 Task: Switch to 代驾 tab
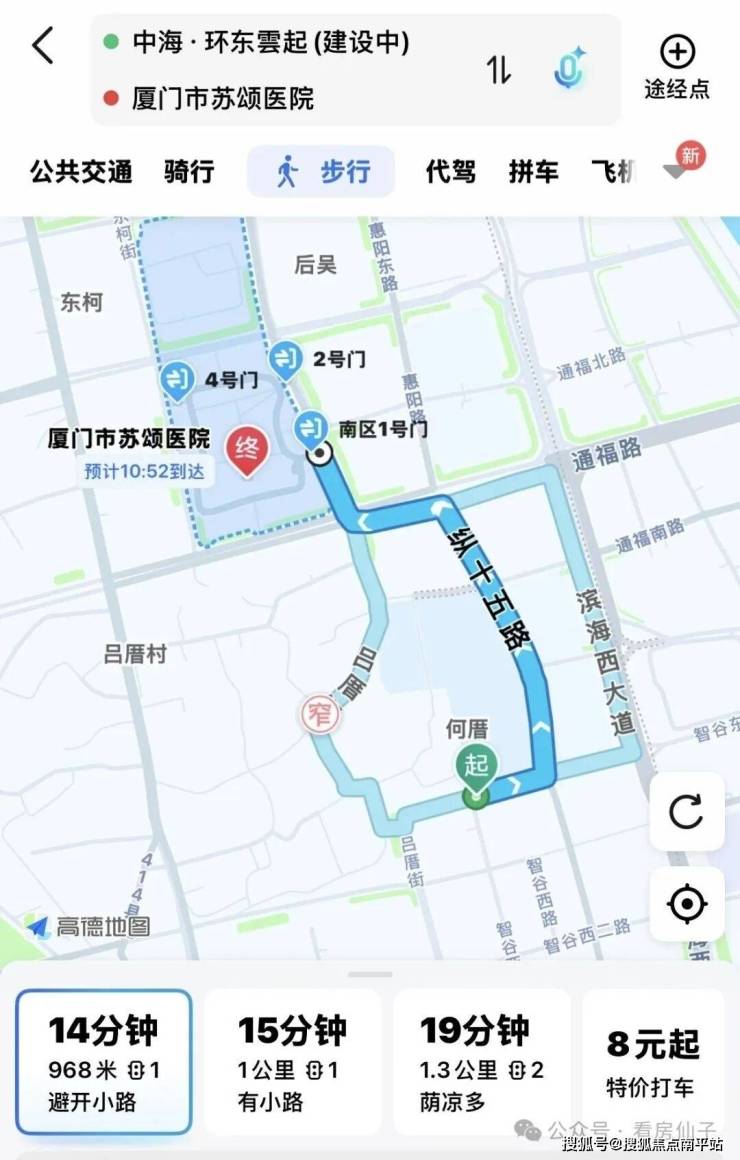click(450, 172)
